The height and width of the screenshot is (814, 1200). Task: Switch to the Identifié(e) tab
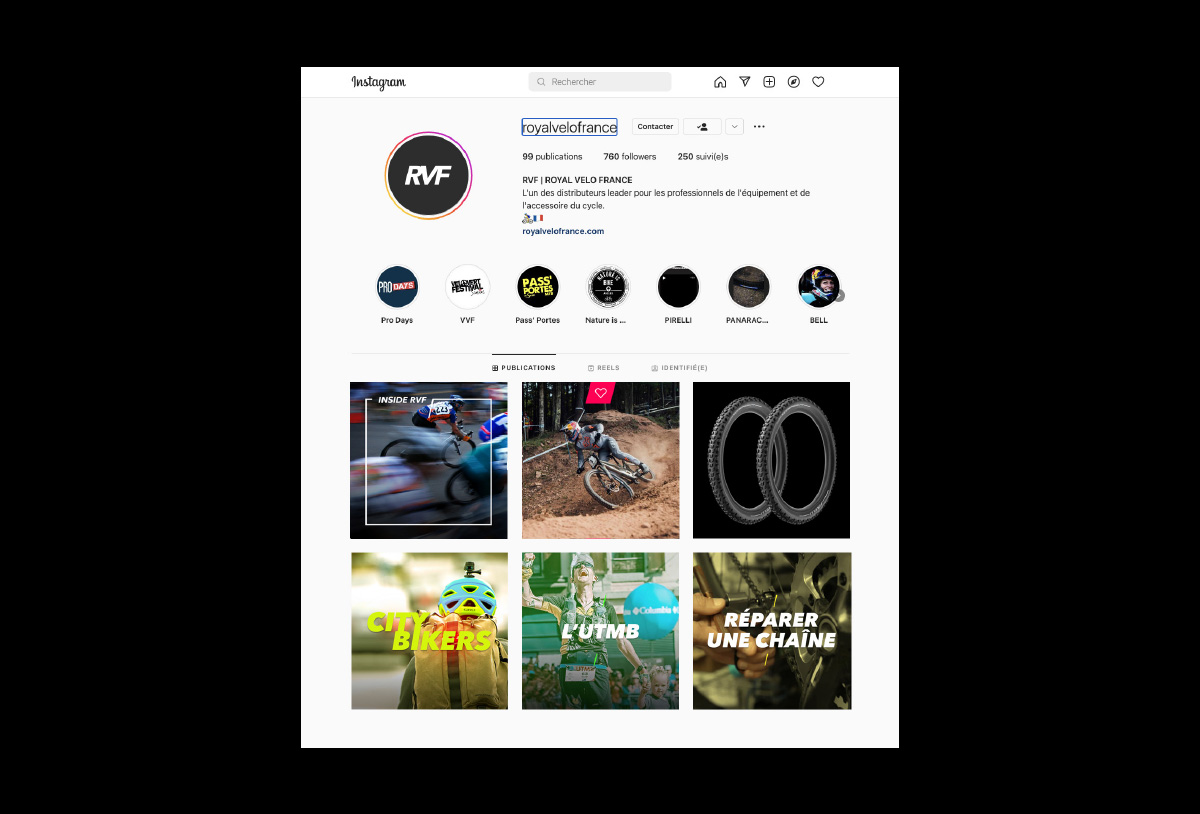679,368
